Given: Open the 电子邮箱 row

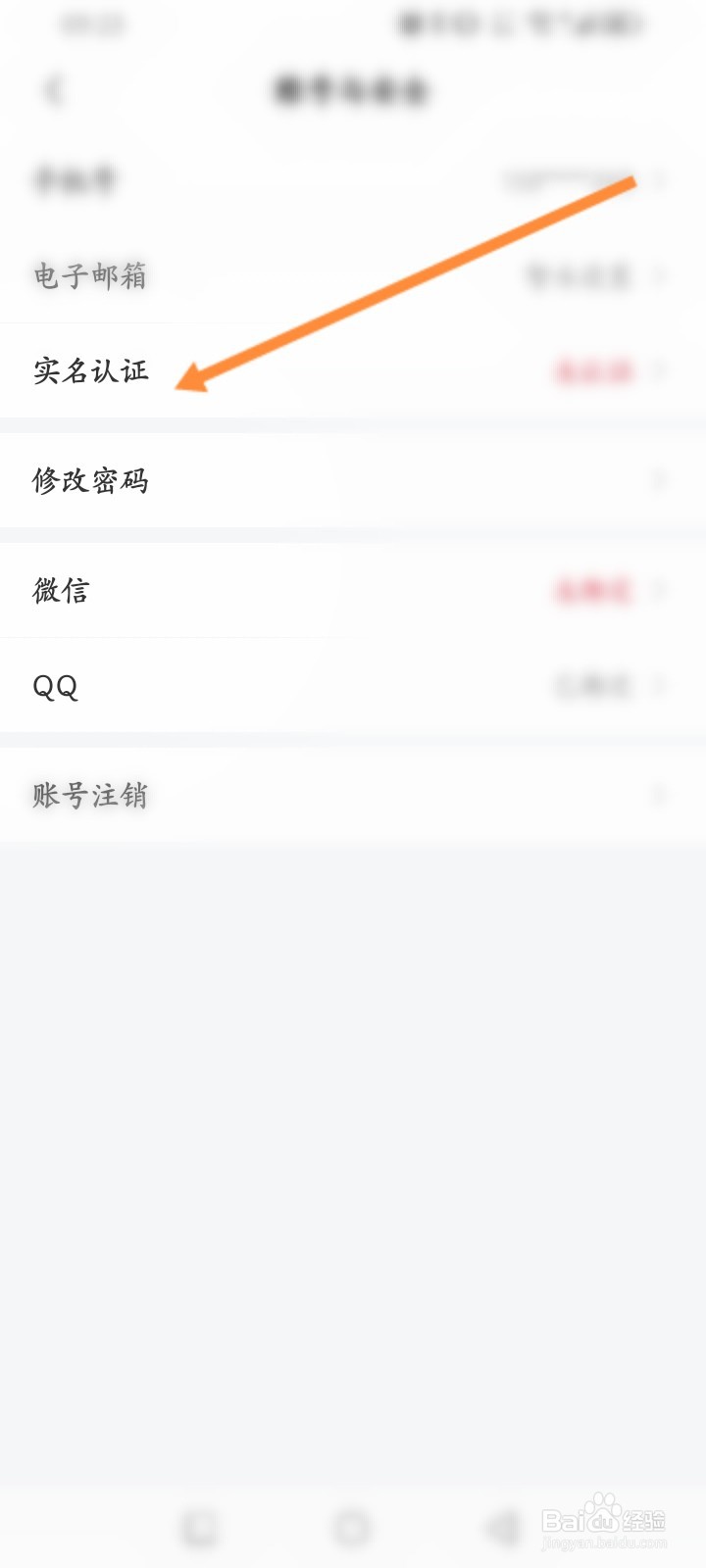Looking at the screenshot, I should pyautogui.click(x=353, y=276).
